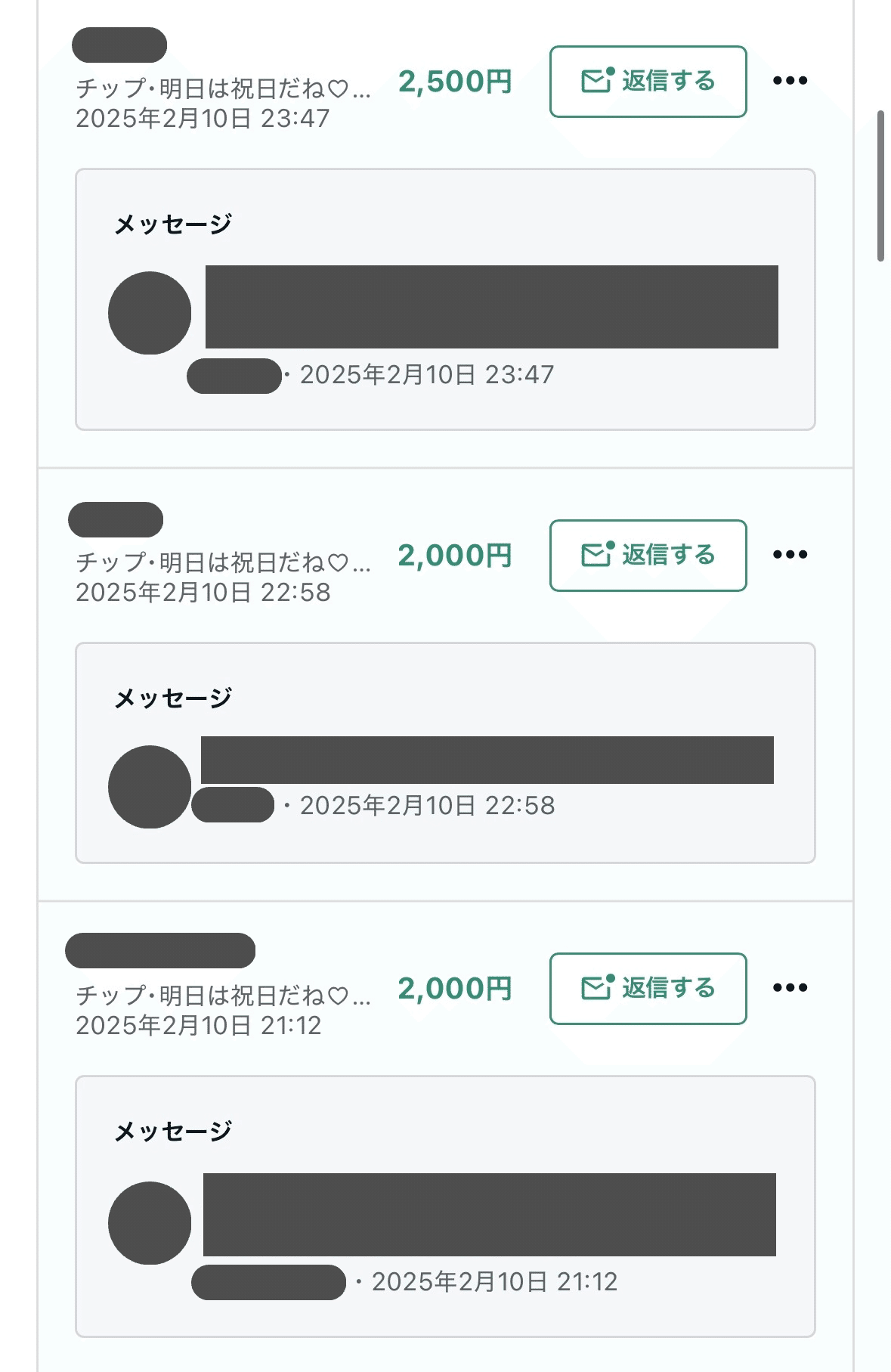Show more options for the 21:12 tip
Screen dimensions: 891x1372
(x=790, y=988)
